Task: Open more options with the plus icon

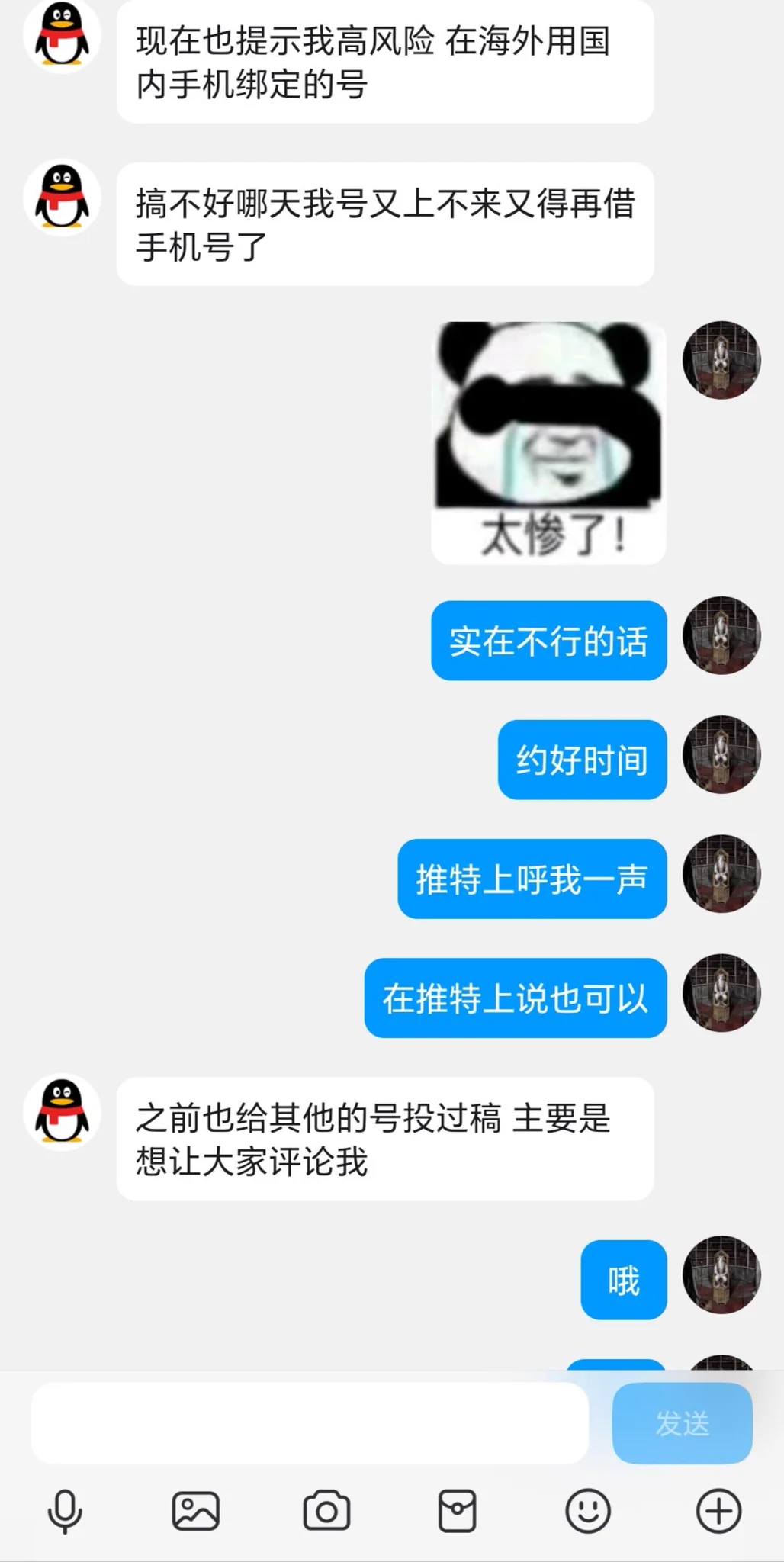Action: pos(718,1511)
